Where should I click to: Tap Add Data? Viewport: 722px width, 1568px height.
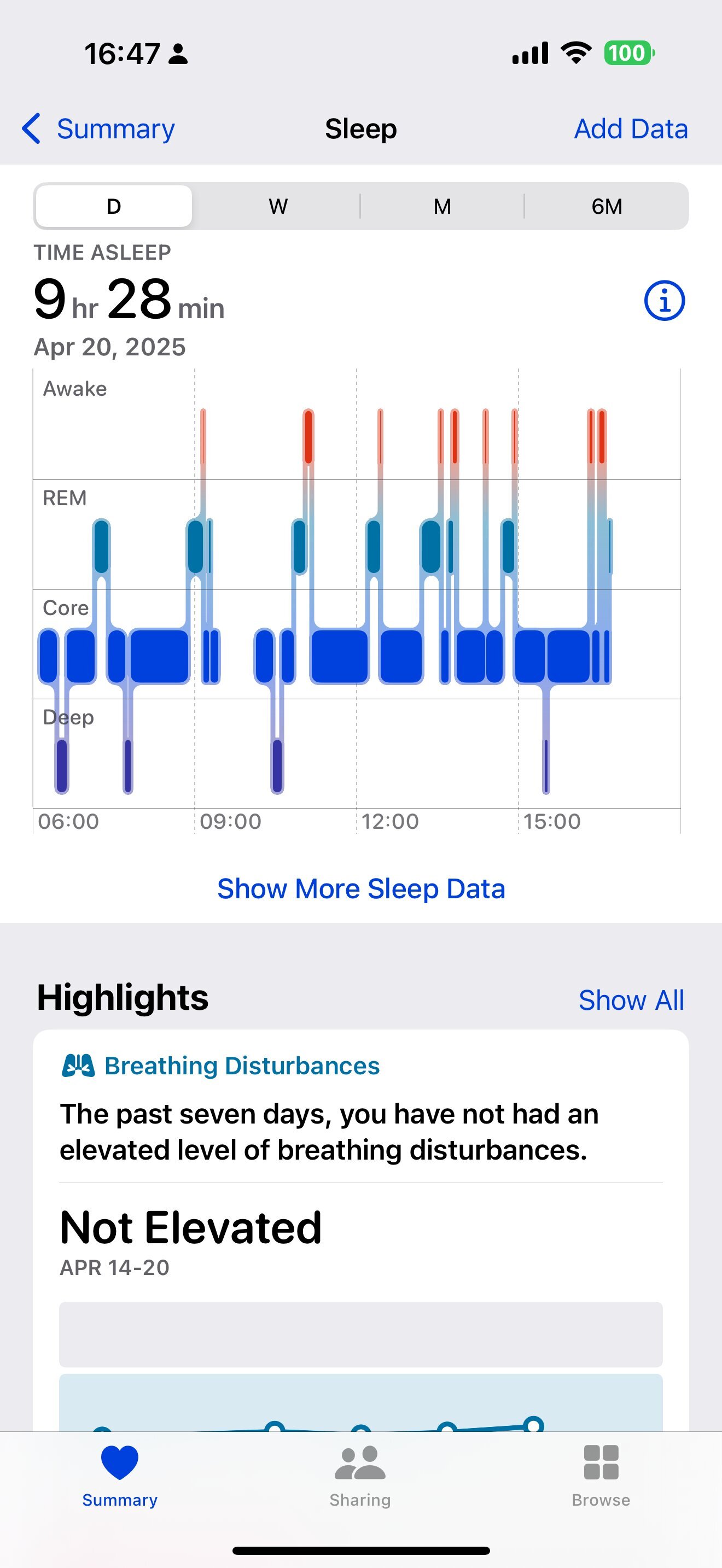point(631,129)
